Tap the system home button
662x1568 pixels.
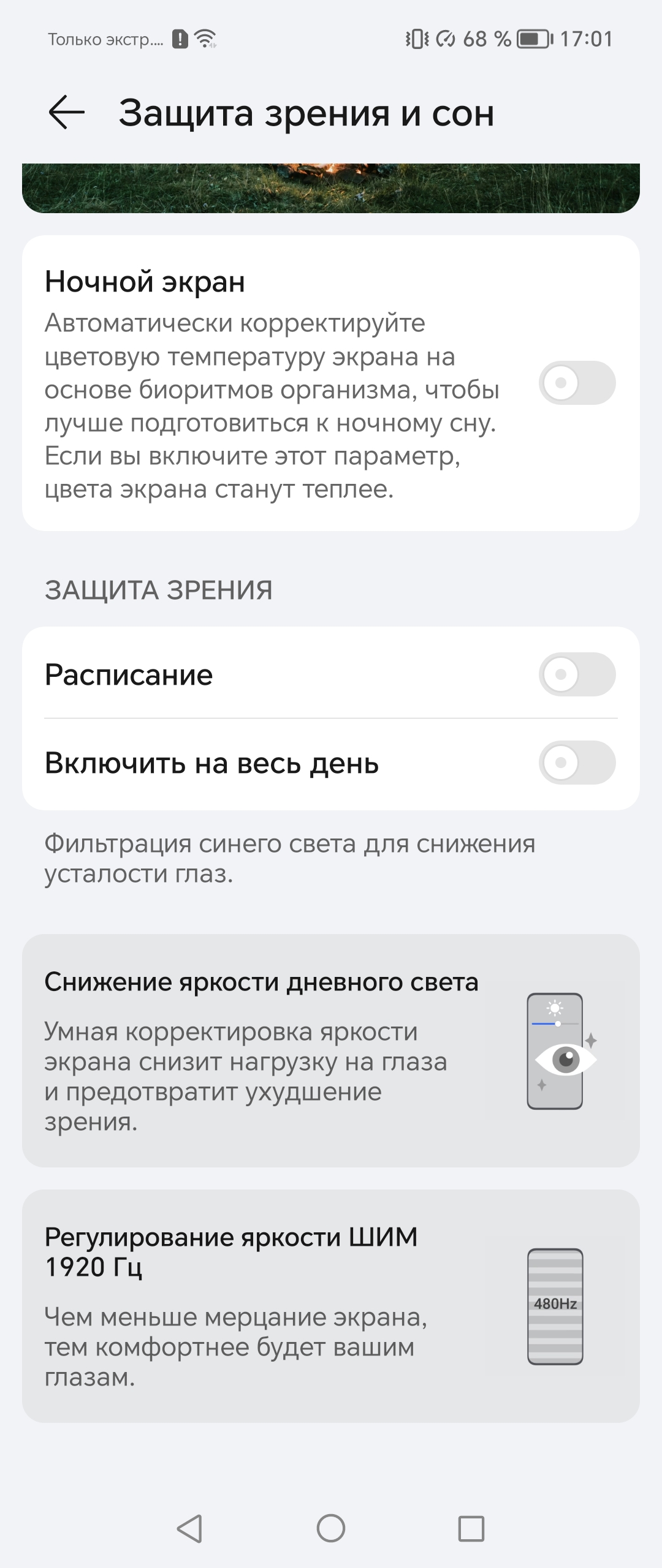click(331, 1528)
